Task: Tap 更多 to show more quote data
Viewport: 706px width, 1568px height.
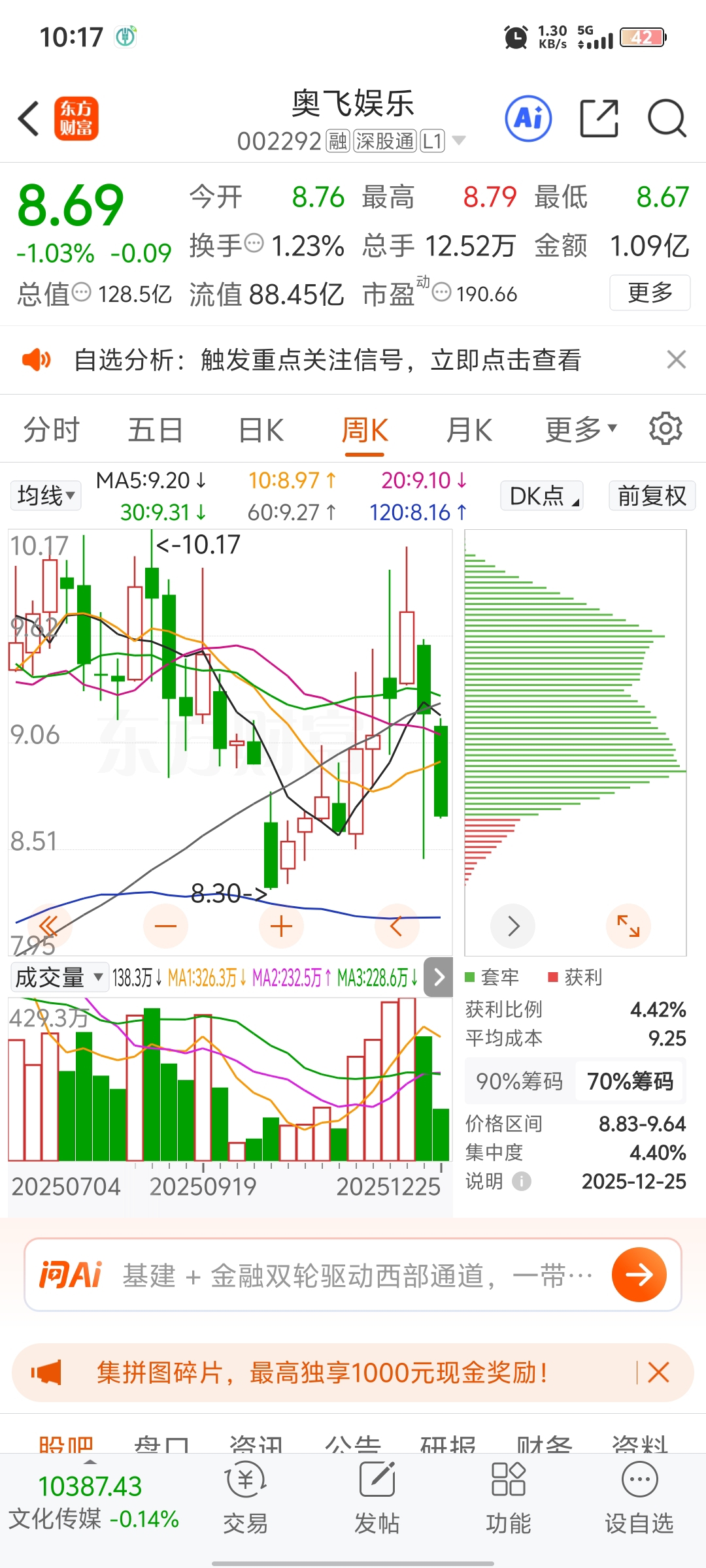Action: (650, 293)
